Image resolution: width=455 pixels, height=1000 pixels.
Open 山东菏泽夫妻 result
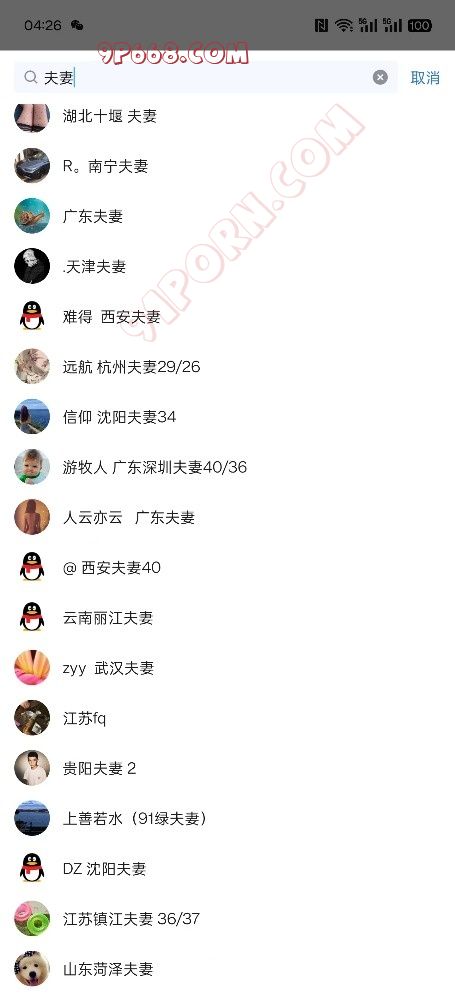(227, 969)
